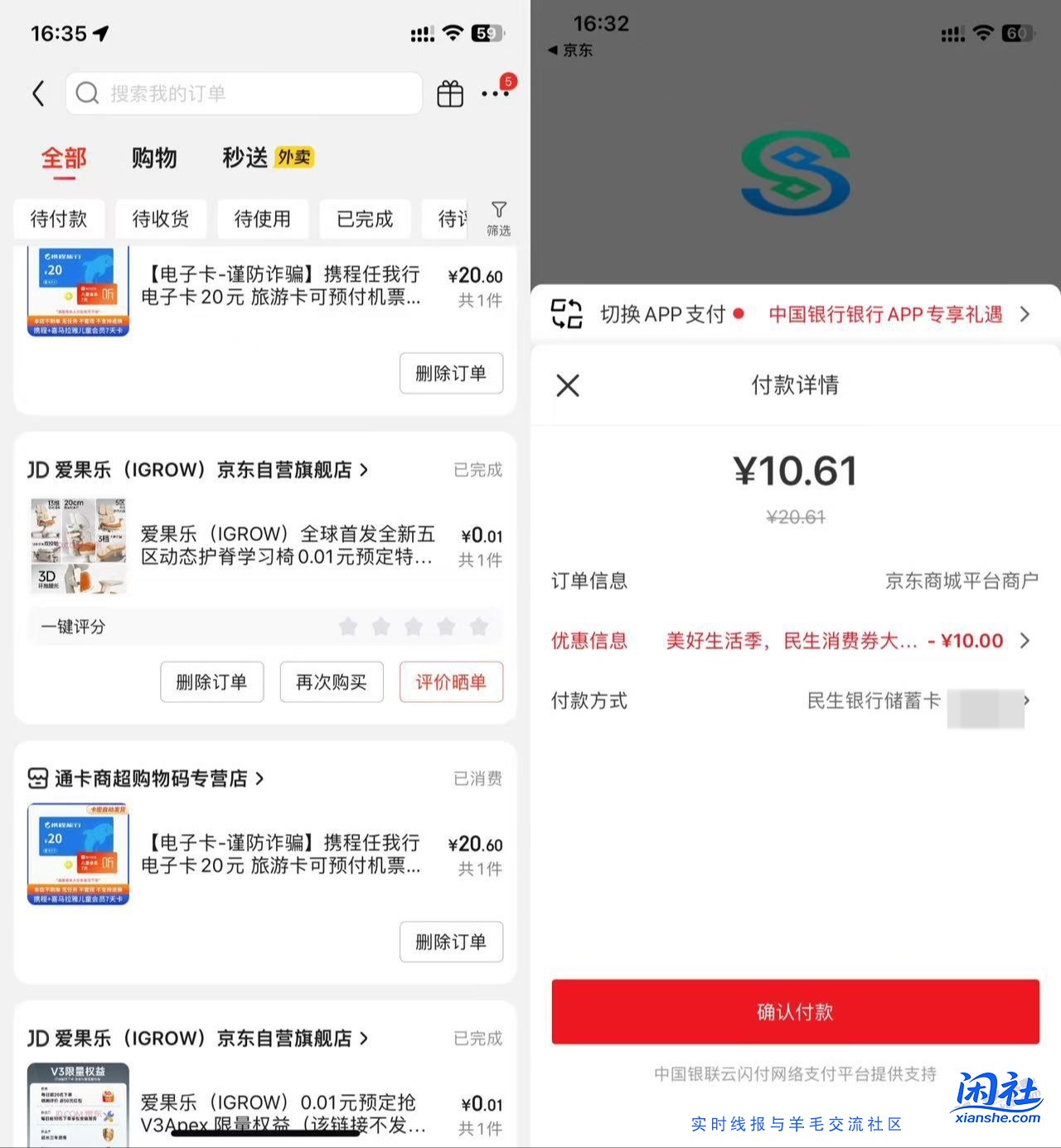Tap the 搜索我的订单 search field
The image size is (1061, 1148).
click(245, 93)
